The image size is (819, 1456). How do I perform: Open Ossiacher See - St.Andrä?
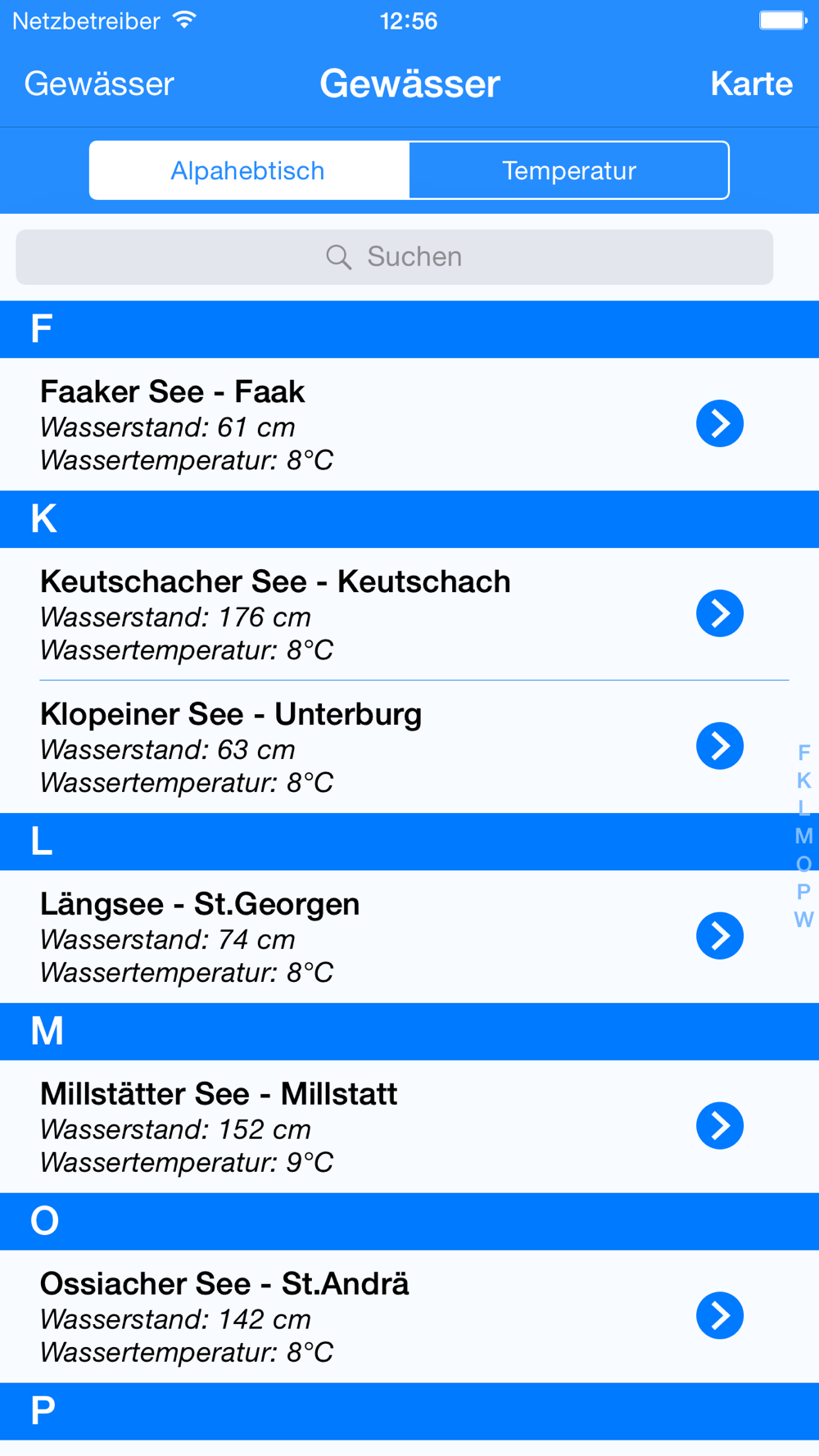(x=409, y=1316)
